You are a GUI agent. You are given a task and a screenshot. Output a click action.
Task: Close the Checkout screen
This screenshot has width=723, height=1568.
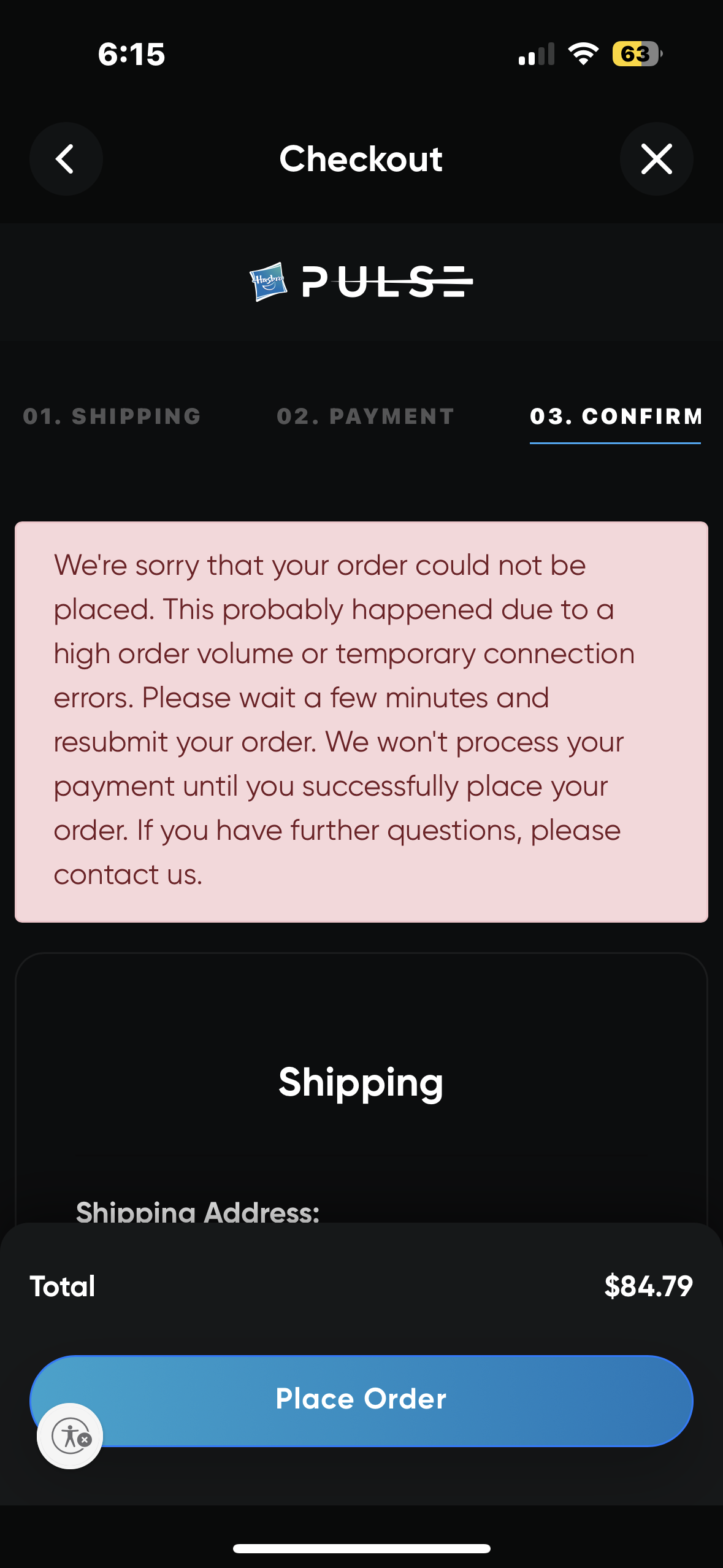point(656,159)
